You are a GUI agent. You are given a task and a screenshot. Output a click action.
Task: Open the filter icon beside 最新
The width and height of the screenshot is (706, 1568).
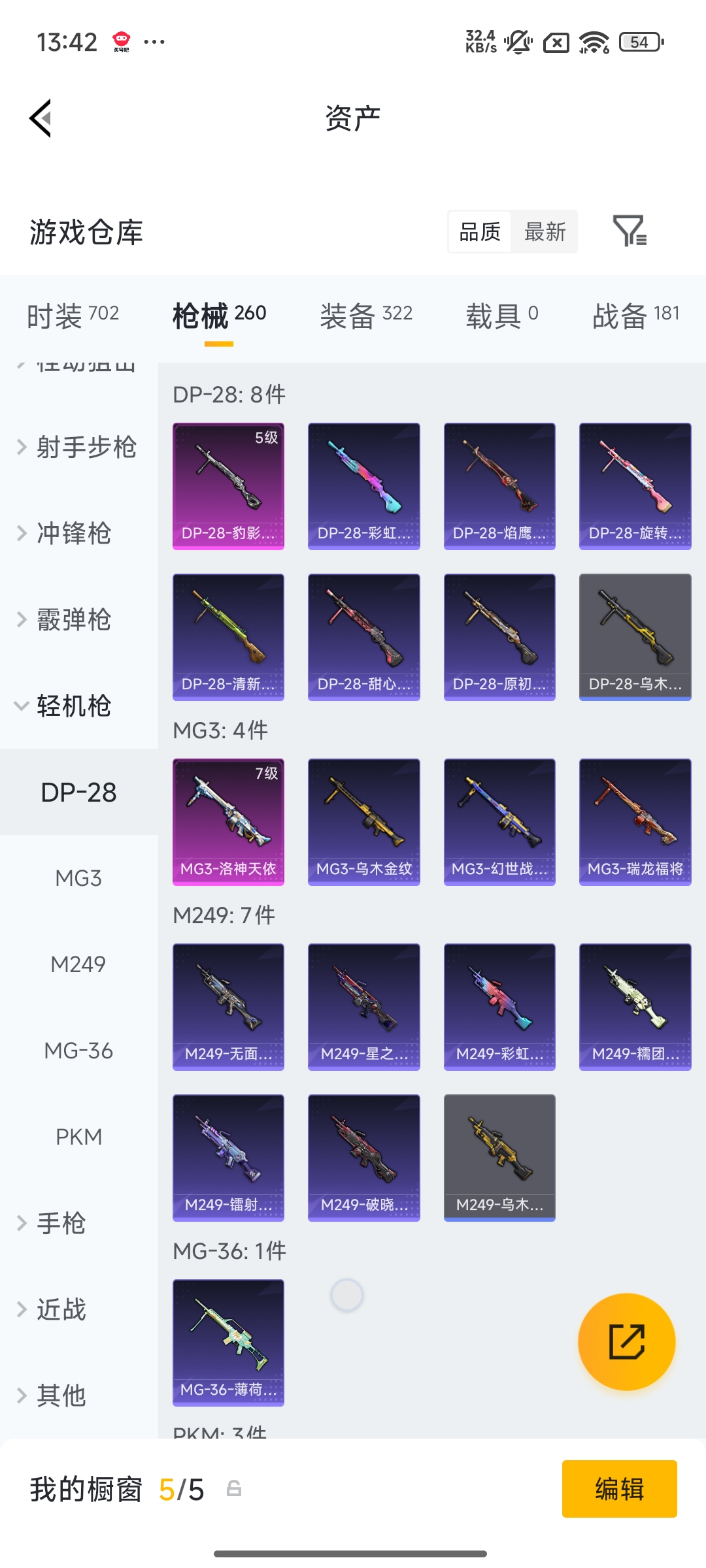629,231
